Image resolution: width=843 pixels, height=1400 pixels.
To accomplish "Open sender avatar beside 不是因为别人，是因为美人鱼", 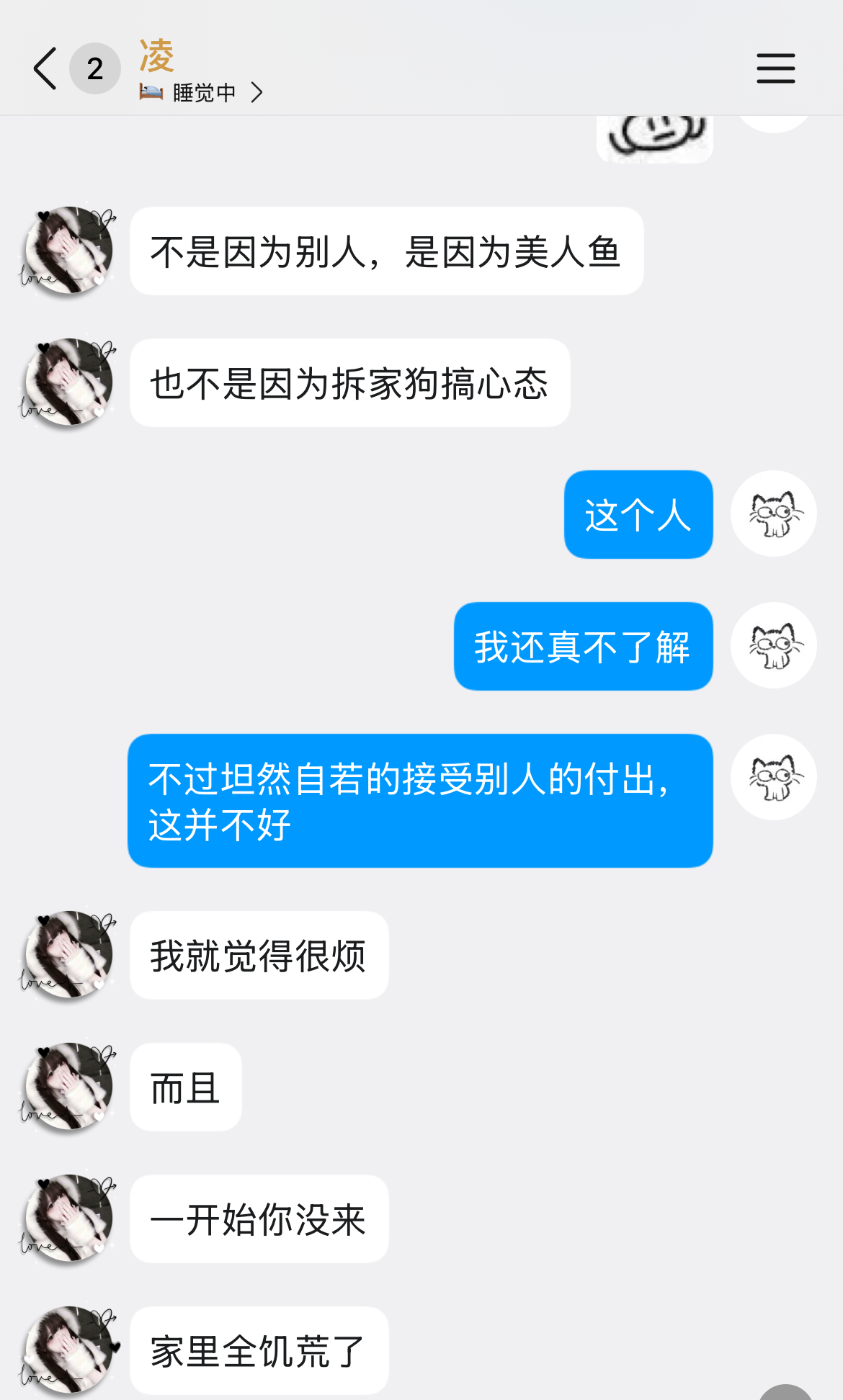I will 68,251.
